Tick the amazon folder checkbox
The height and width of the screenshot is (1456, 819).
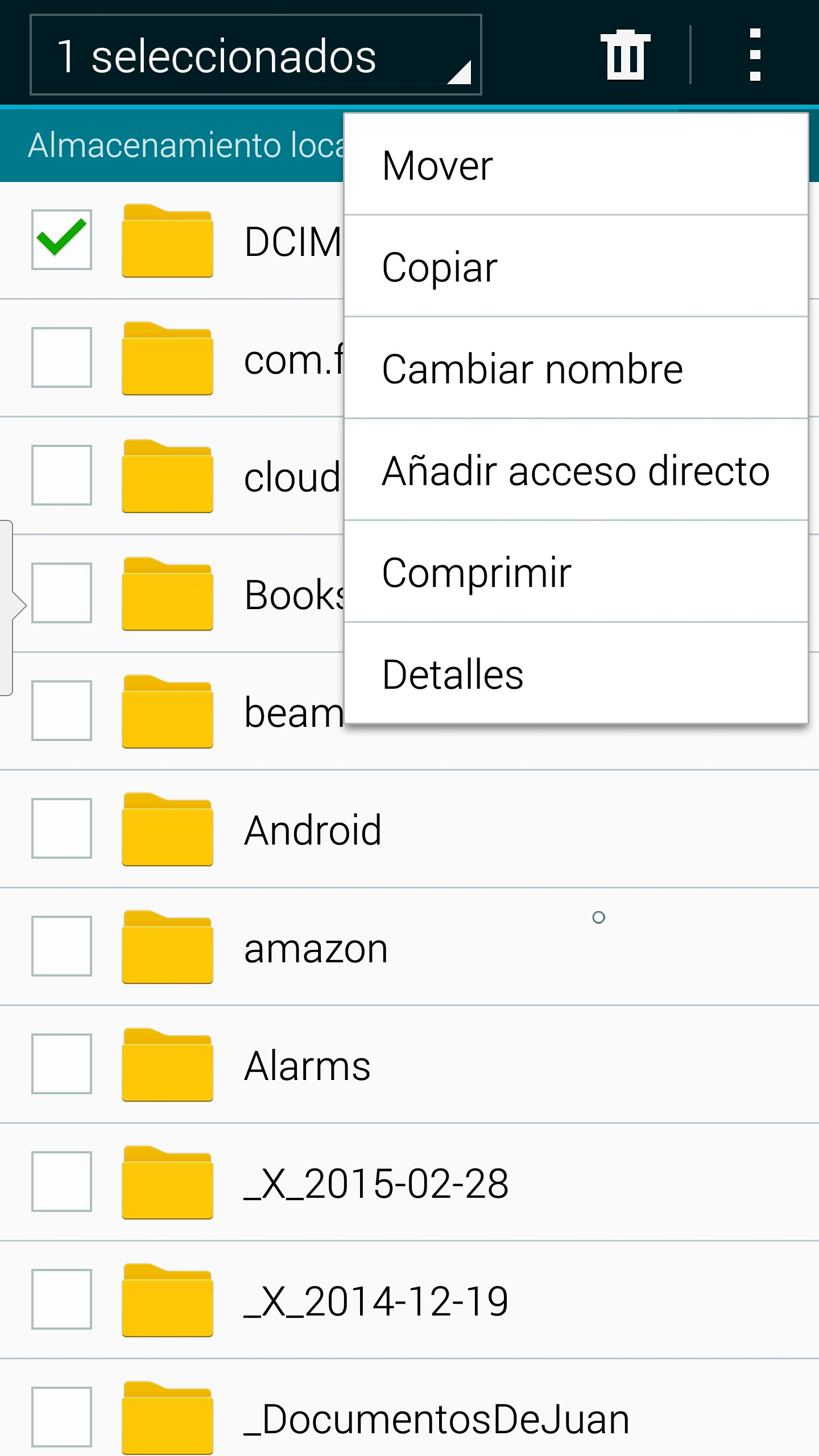click(61, 946)
